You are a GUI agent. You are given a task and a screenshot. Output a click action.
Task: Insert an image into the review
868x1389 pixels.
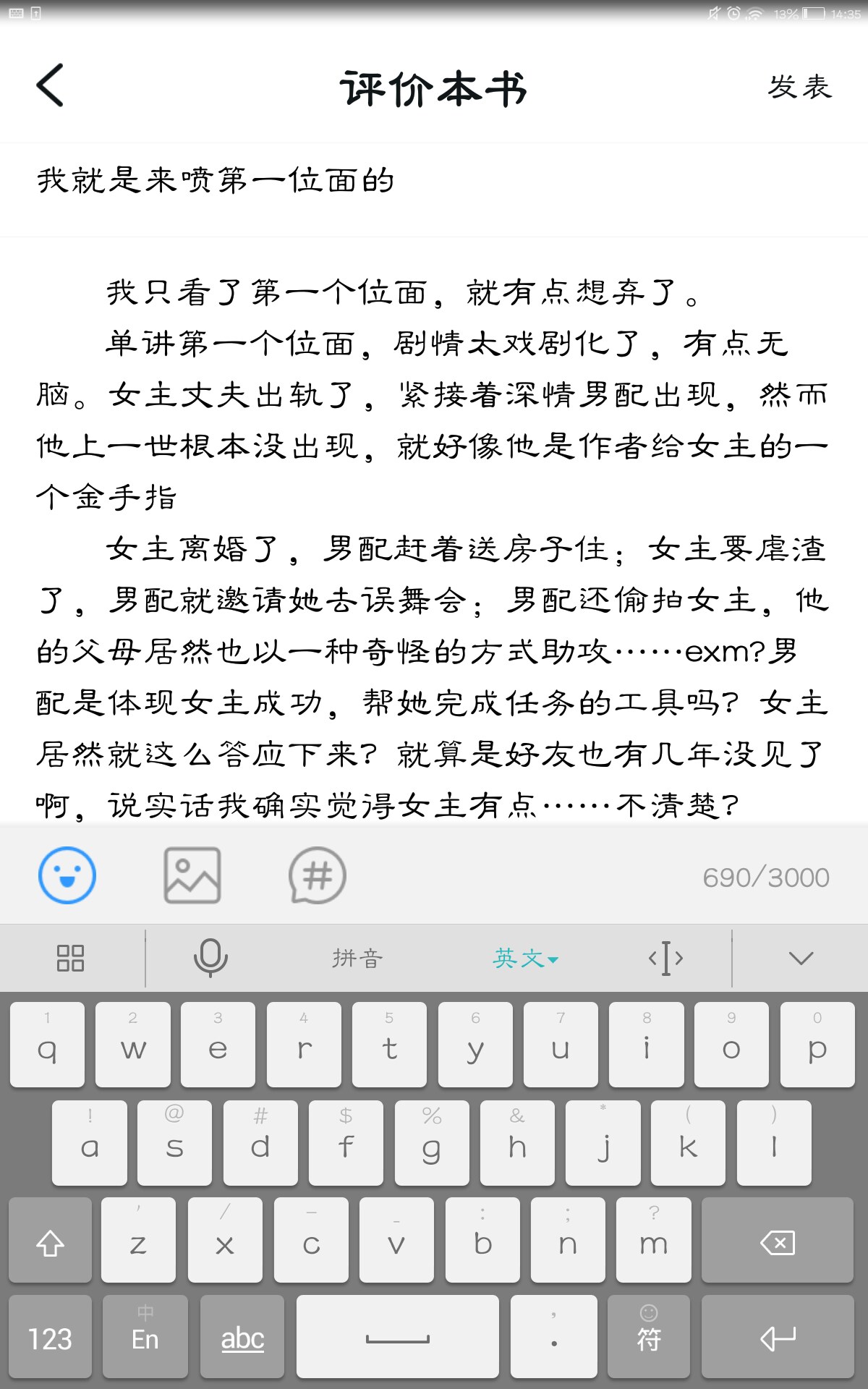tap(192, 875)
